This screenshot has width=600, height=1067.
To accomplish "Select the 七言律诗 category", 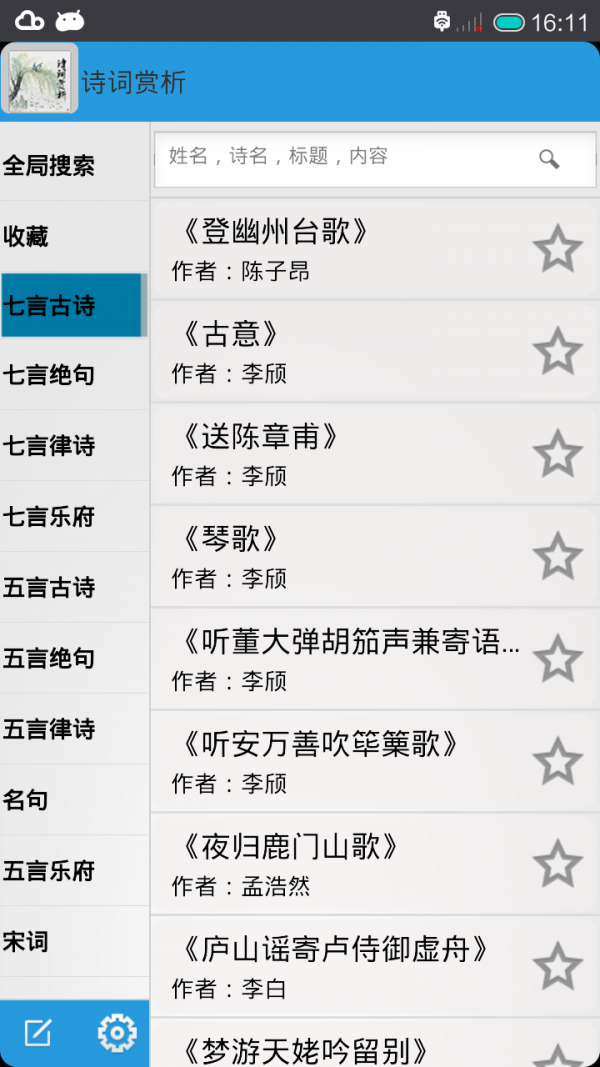I will 74,446.
